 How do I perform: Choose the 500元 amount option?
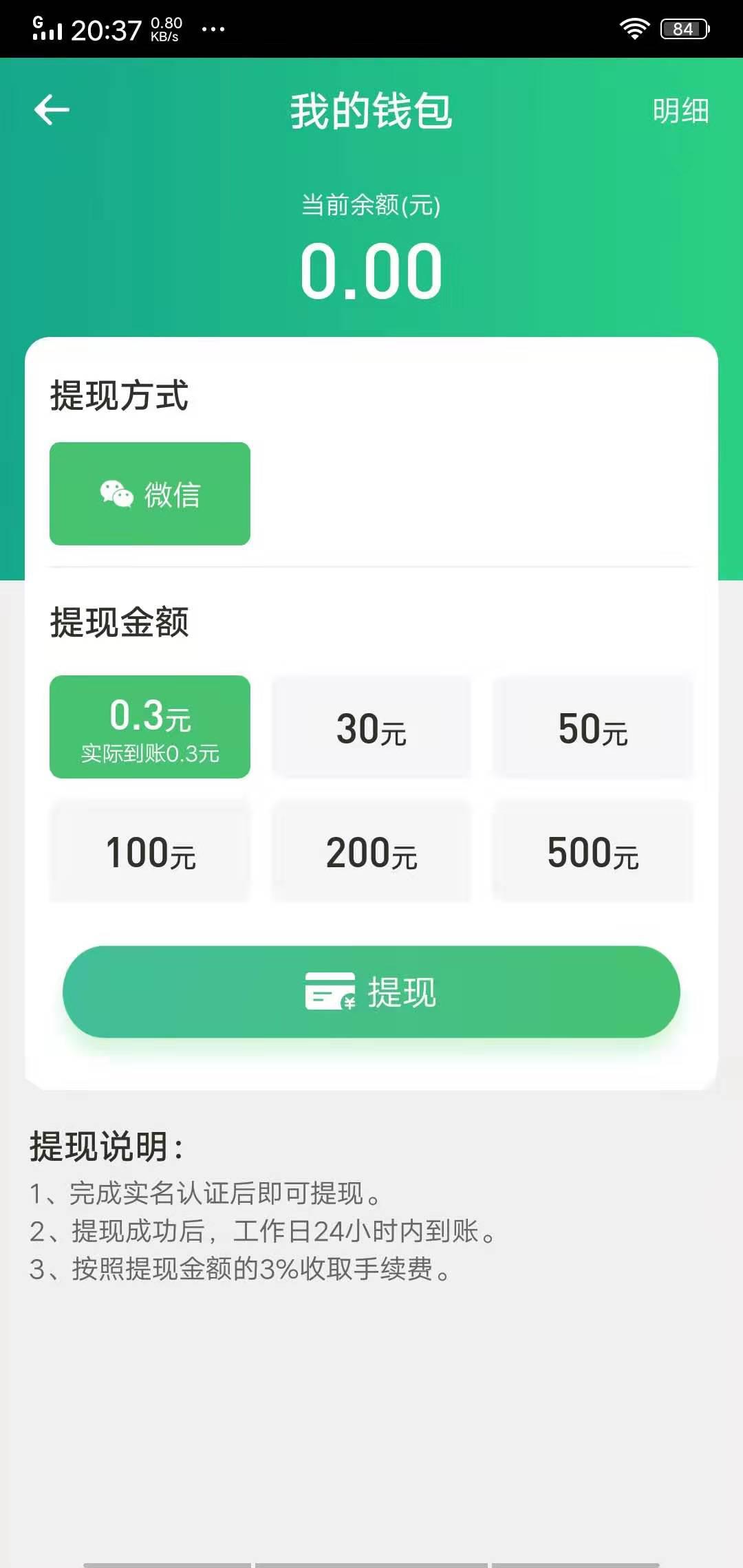[x=594, y=853]
